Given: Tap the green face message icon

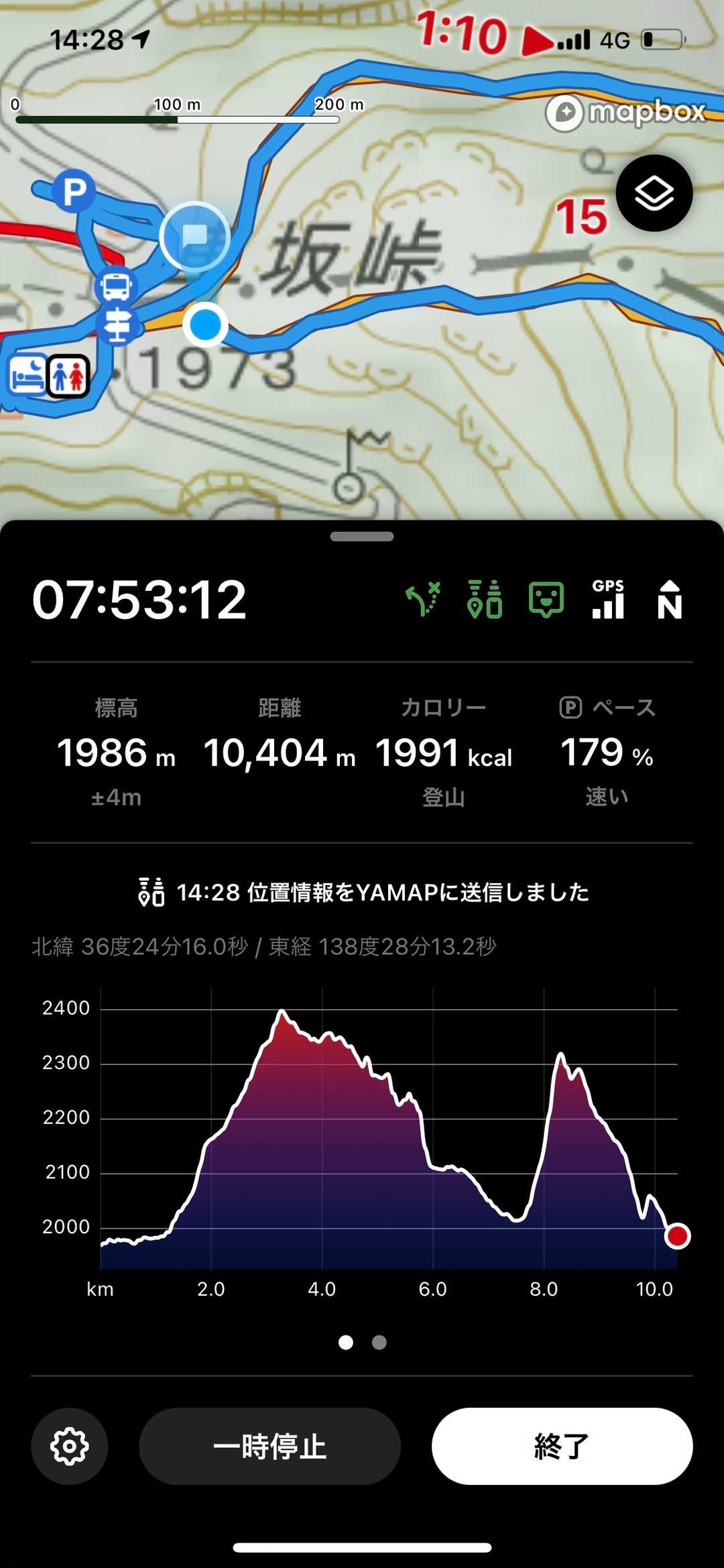Looking at the screenshot, I should (546, 599).
